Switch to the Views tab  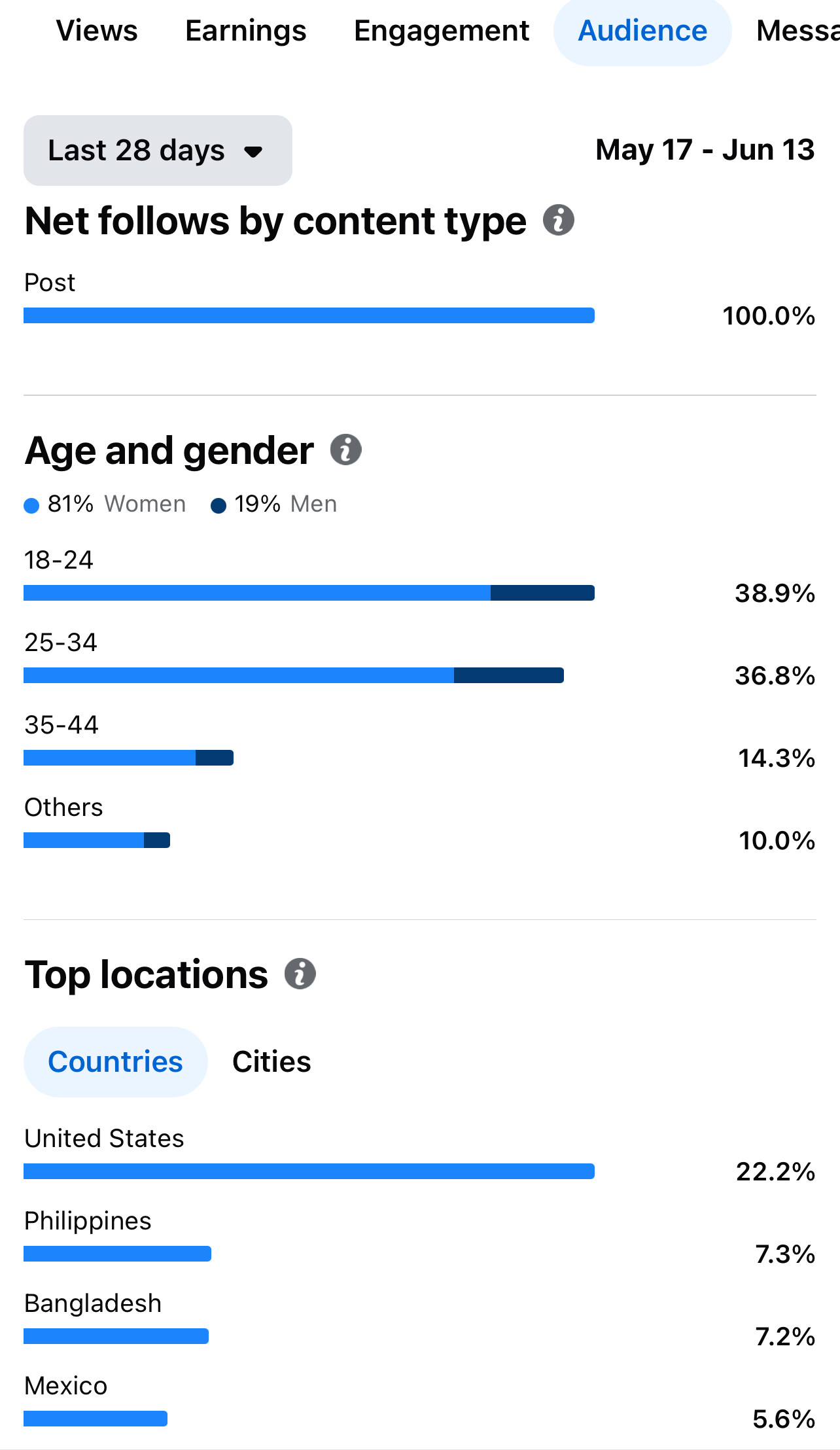[x=97, y=31]
